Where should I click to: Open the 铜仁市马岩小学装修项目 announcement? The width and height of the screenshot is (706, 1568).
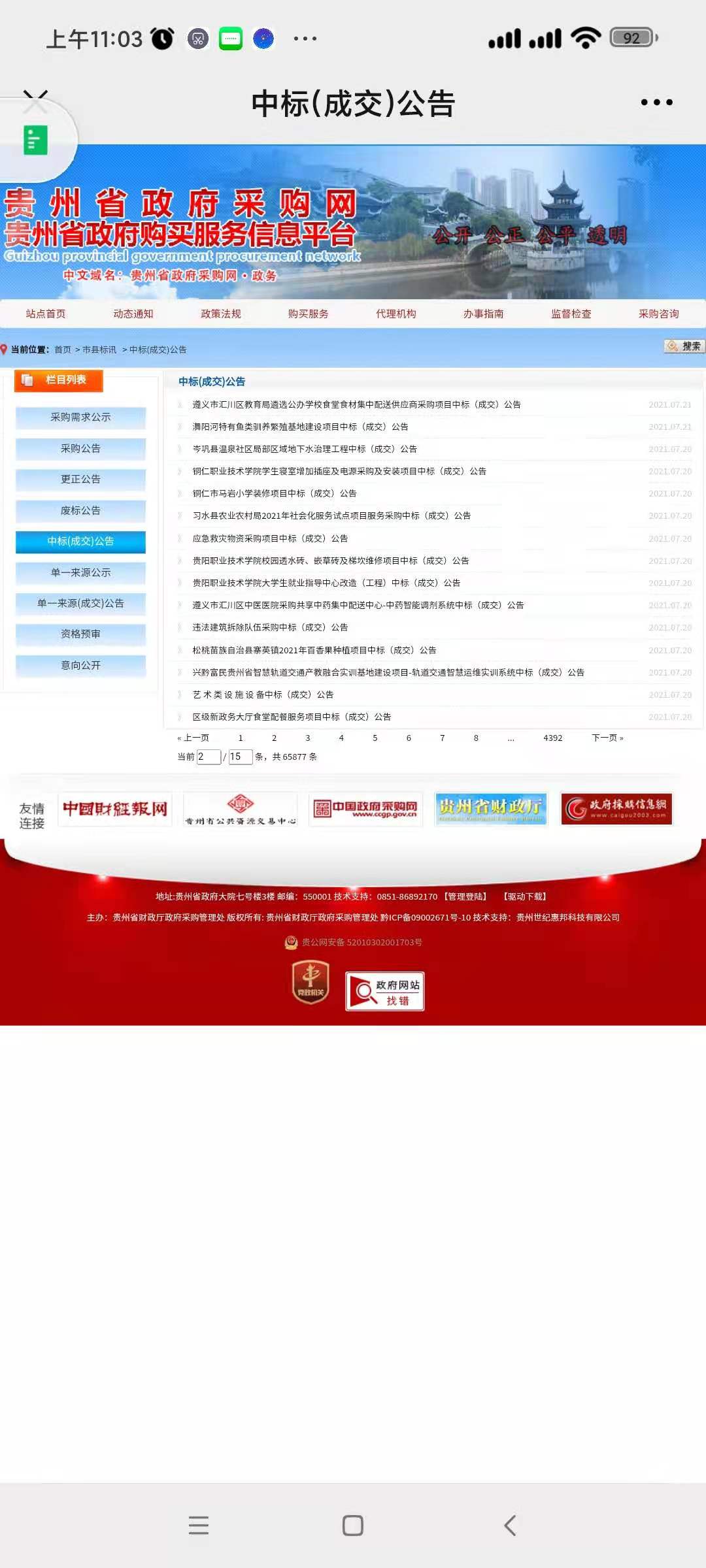tap(275, 493)
